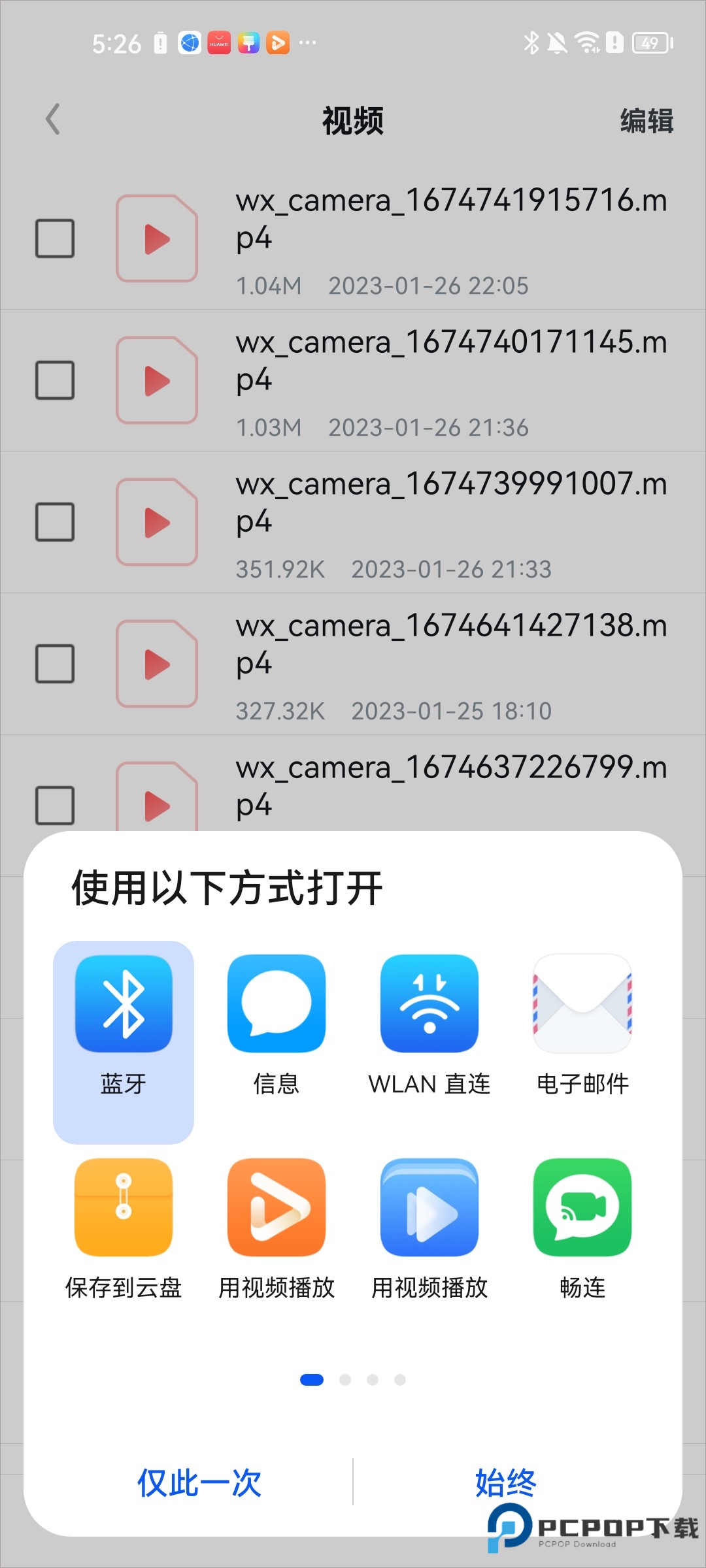Open the file with Bluetooth

tap(124, 1022)
